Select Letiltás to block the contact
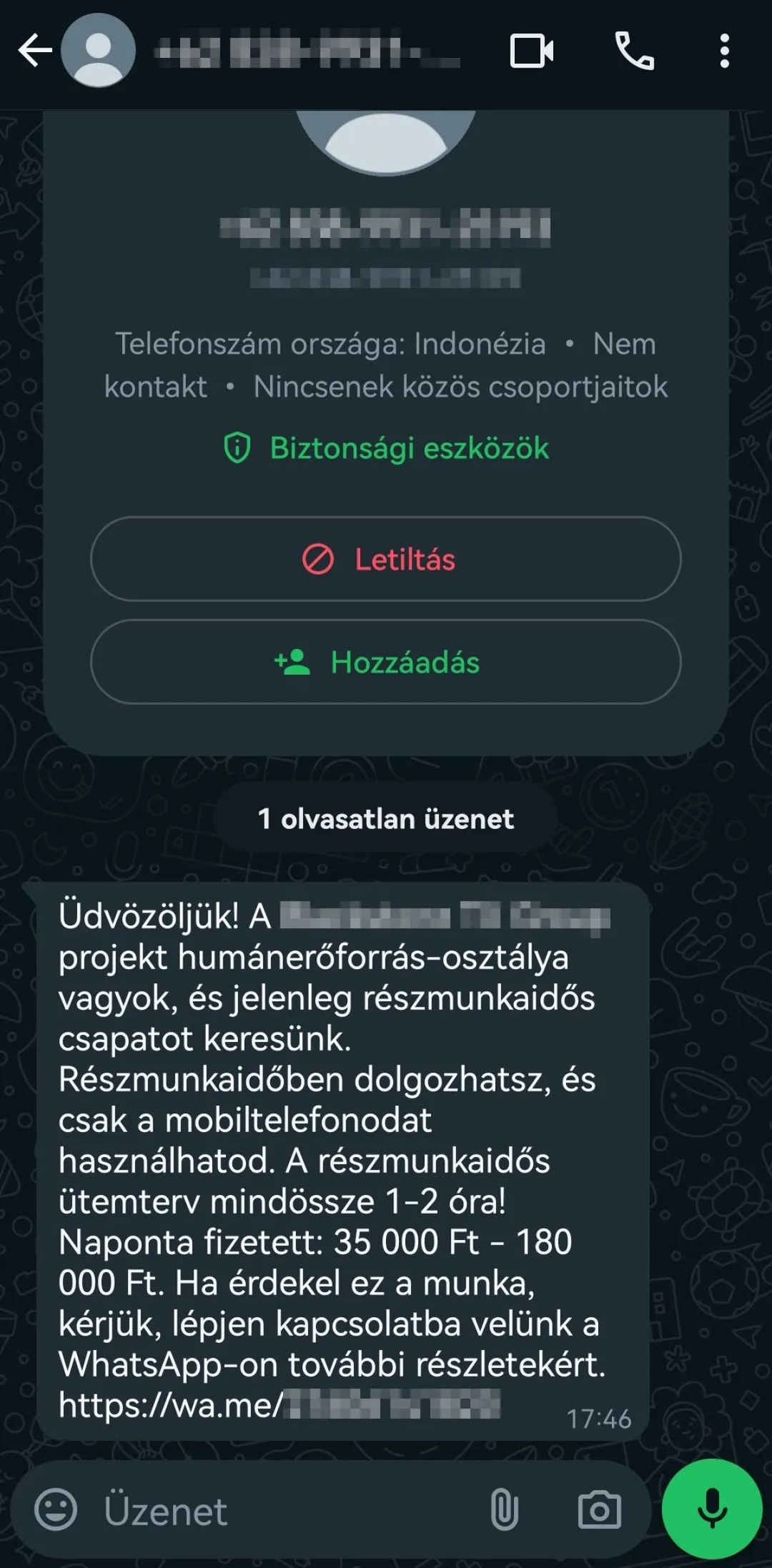 click(385, 561)
